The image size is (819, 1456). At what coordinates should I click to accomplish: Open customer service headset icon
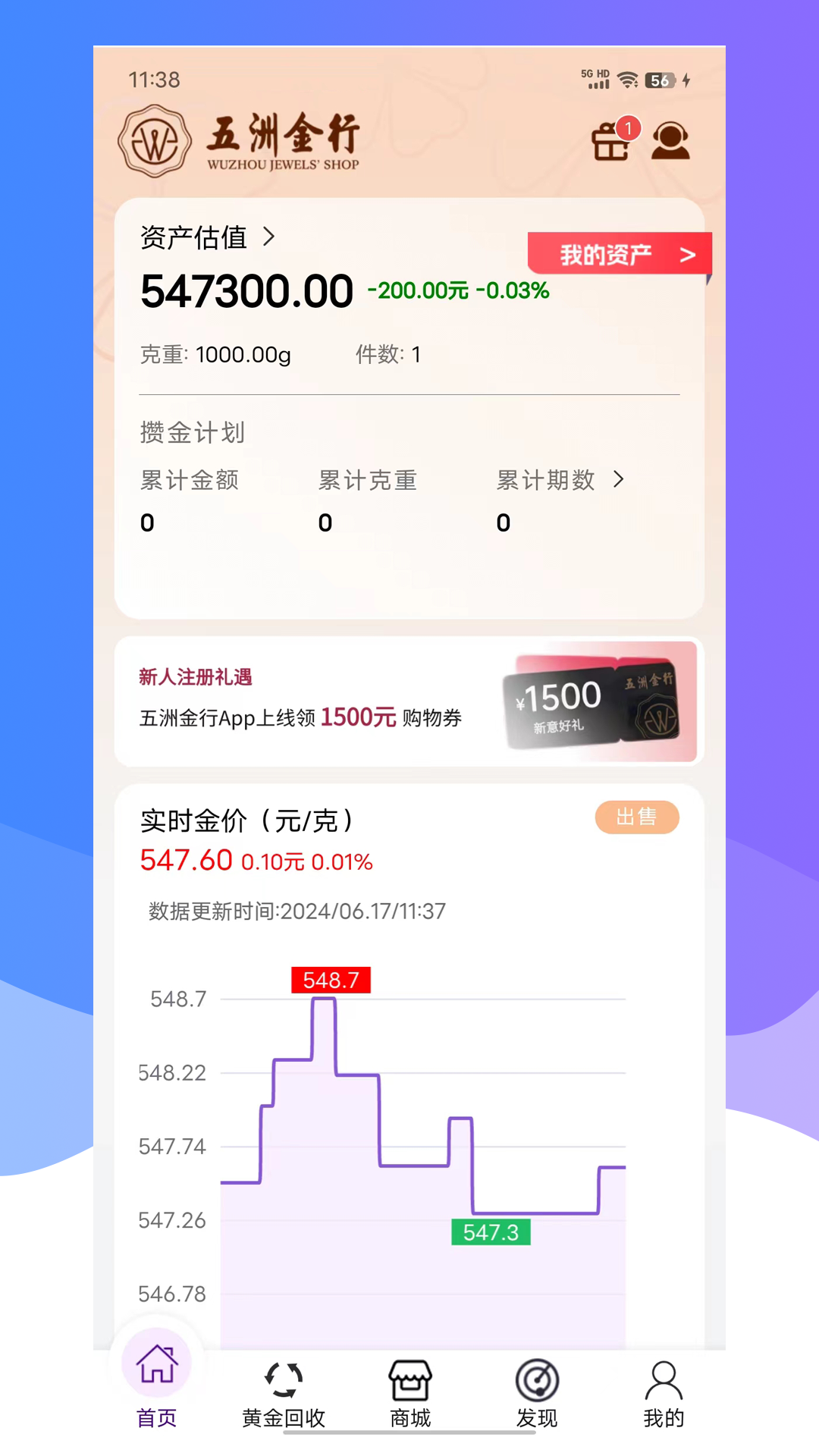[x=670, y=141]
